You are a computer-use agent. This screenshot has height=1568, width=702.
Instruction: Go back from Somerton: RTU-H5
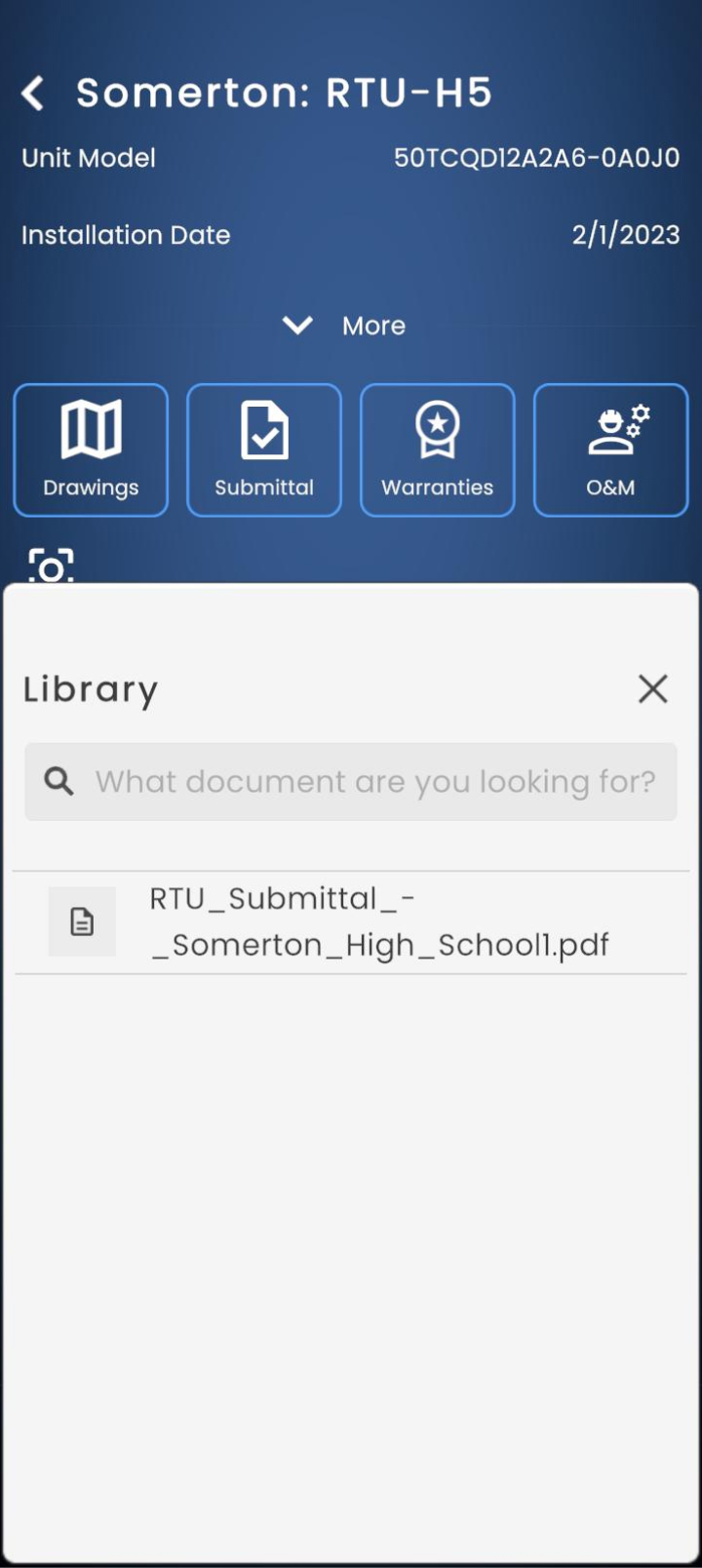pyautogui.click(x=33, y=94)
